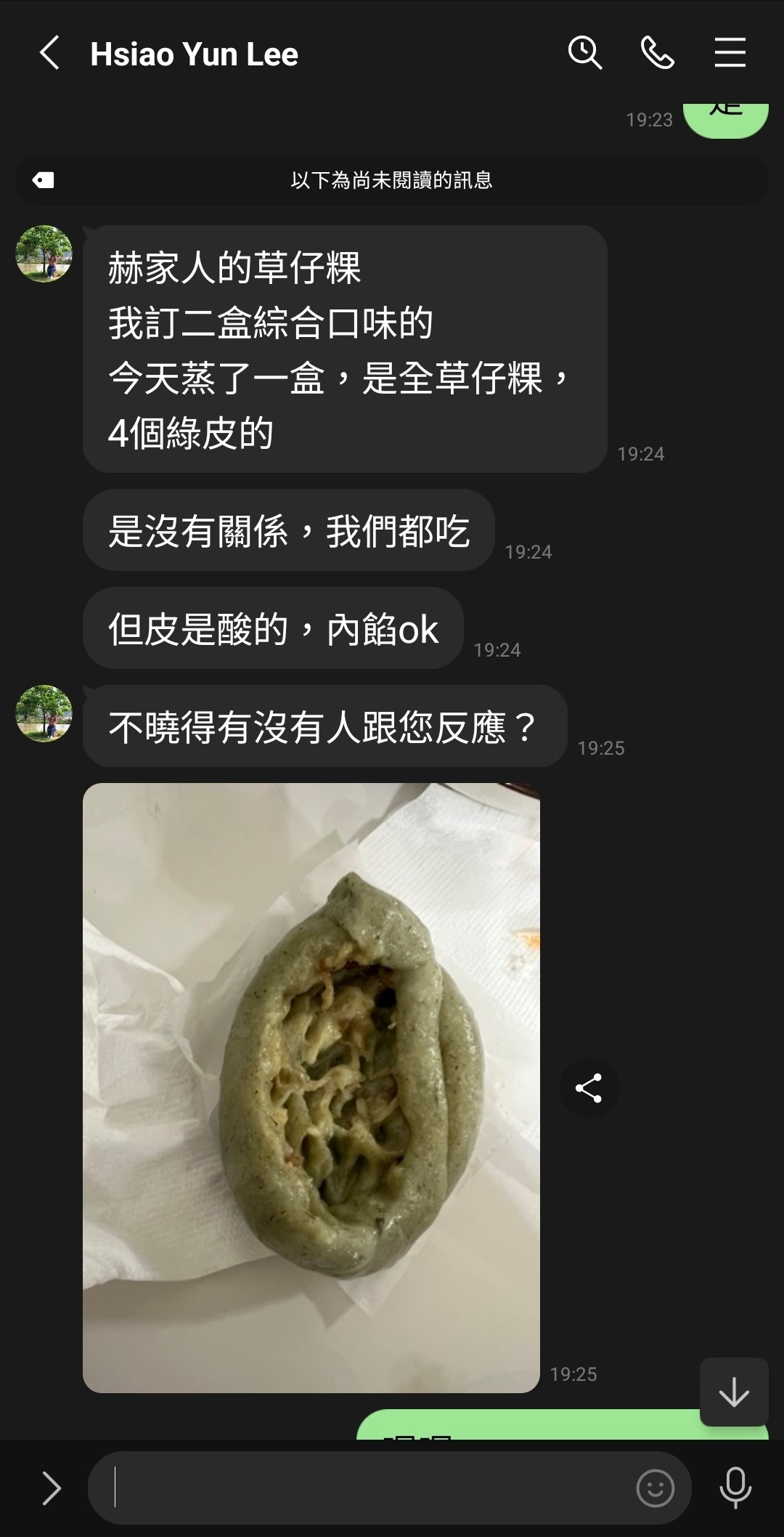Start a voice call with Hsiao Yun Lee
The height and width of the screenshot is (1537, 784).
coord(657,54)
